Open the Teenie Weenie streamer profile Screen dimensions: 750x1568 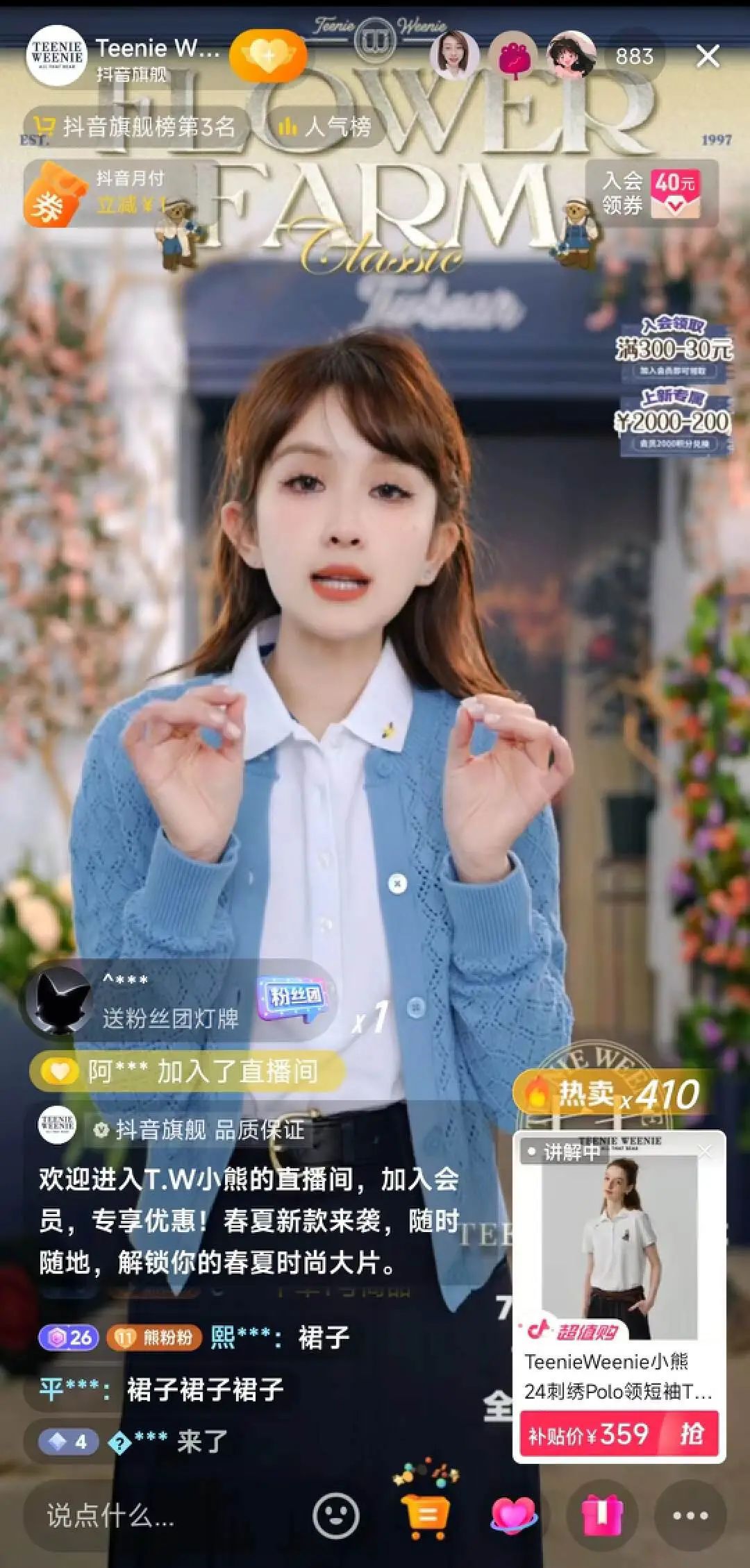point(57,56)
